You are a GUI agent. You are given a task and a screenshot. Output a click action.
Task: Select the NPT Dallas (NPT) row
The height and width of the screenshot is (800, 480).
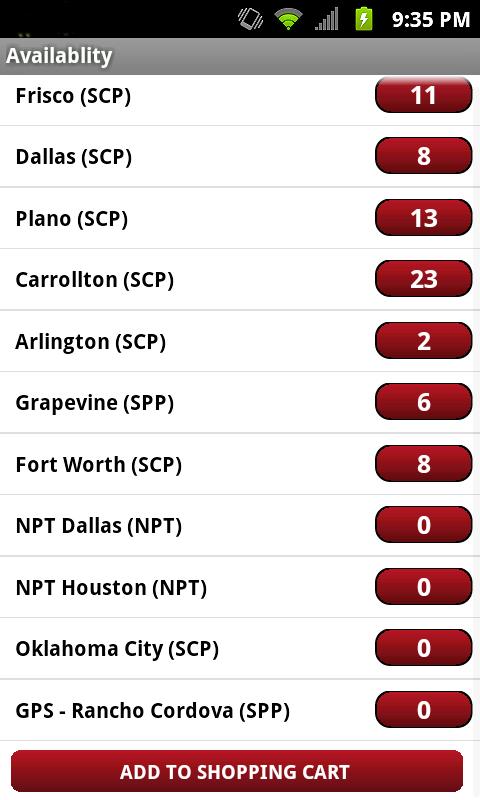pyautogui.click(x=240, y=525)
